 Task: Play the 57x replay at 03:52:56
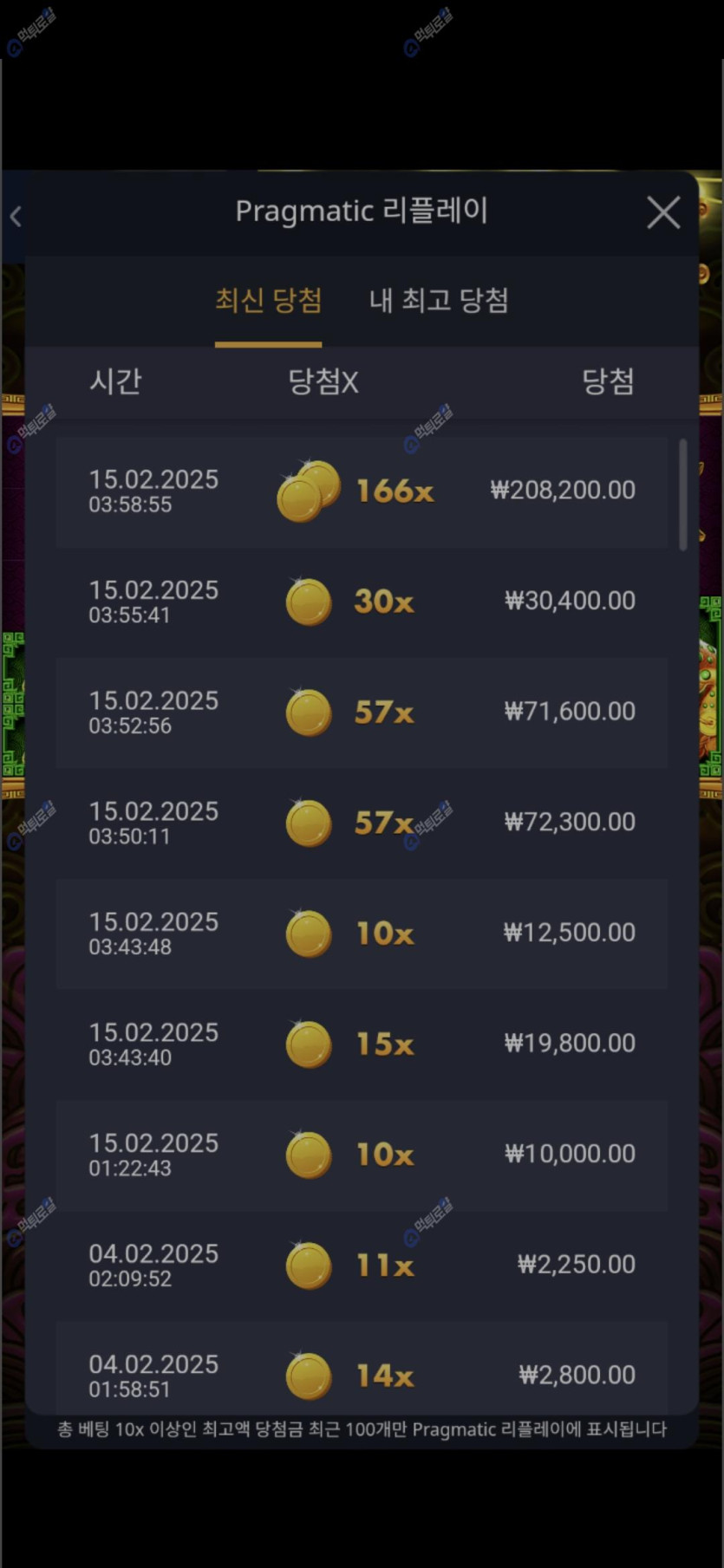coord(362,712)
